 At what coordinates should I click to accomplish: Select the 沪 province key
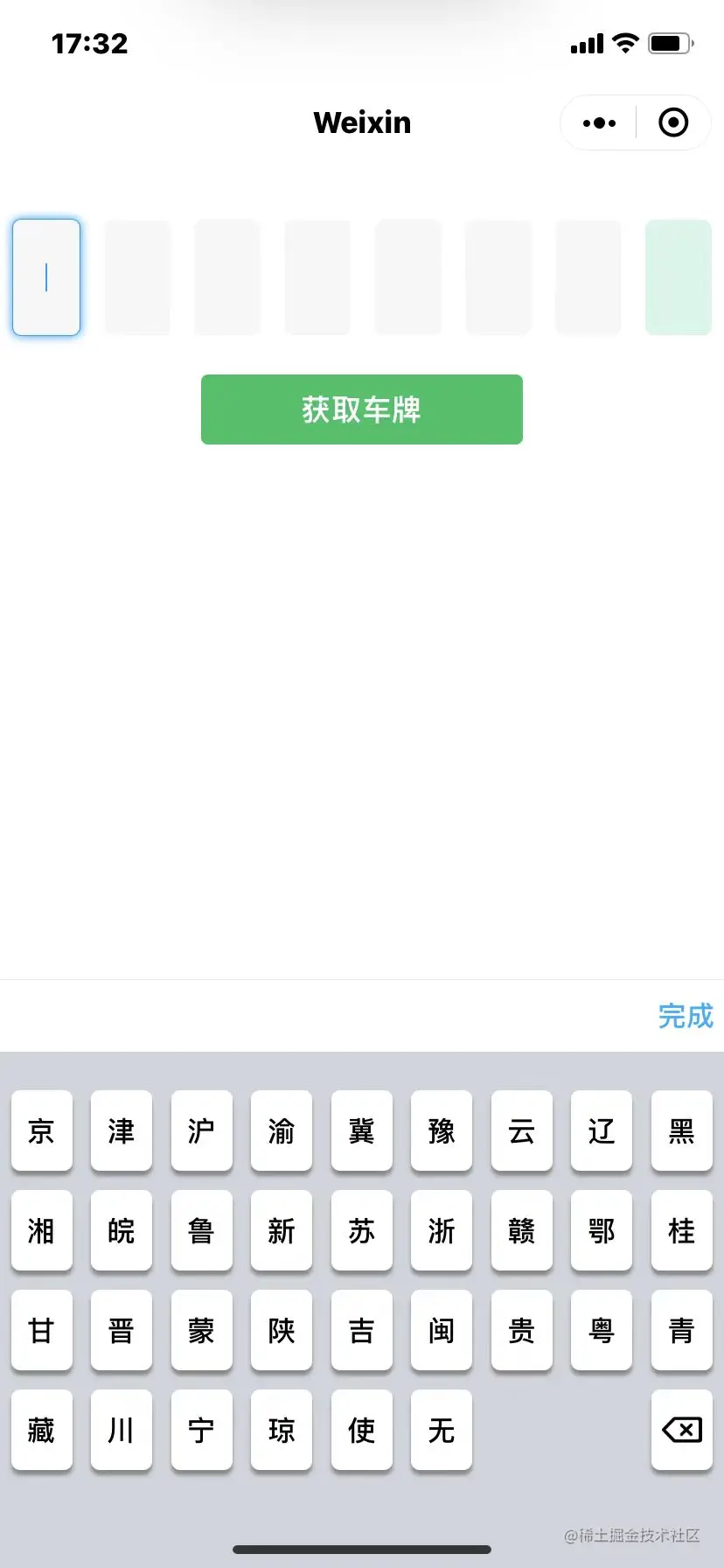tap(201, 1131)
